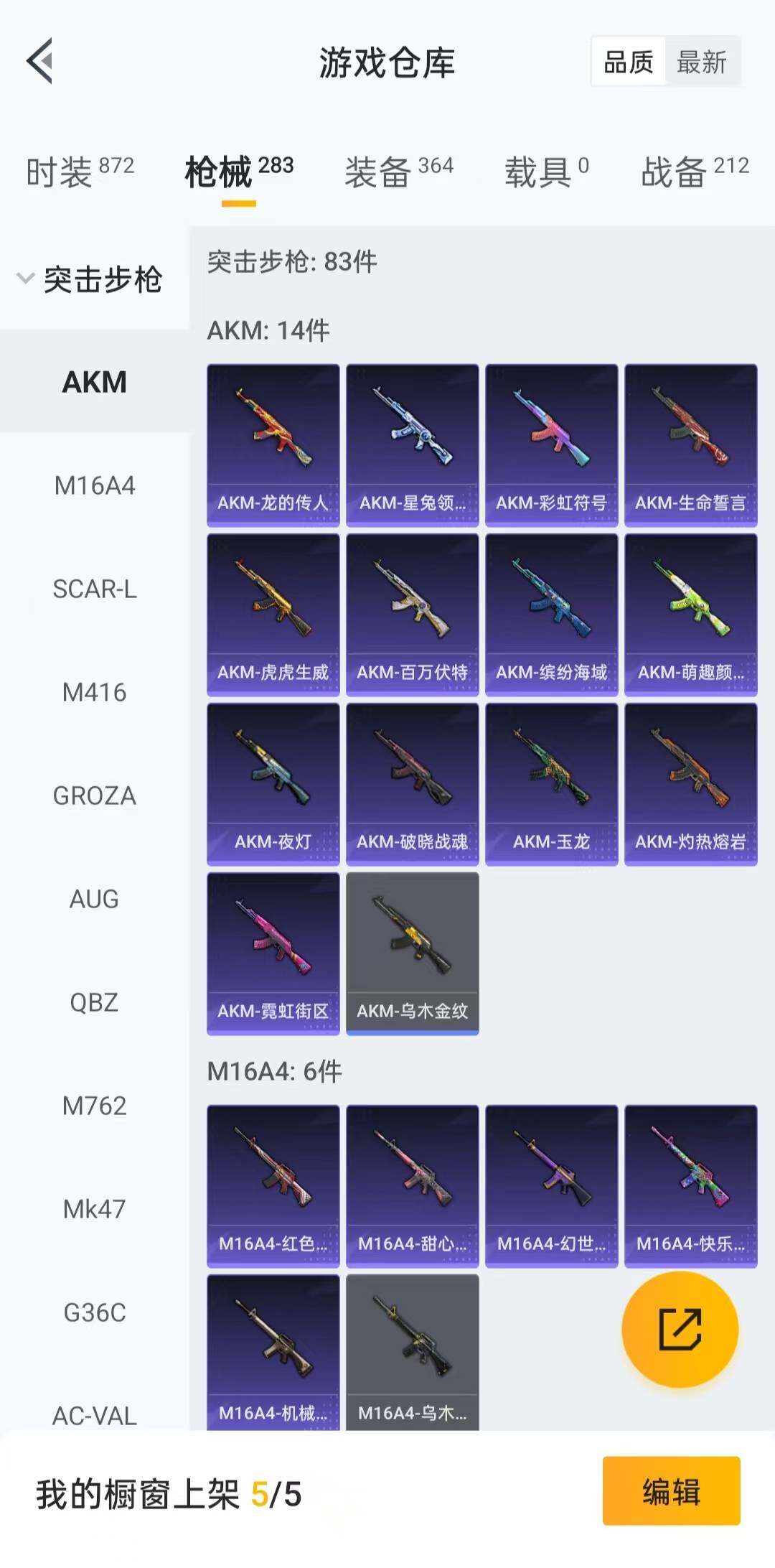Sort by 品质

point(628,62)
